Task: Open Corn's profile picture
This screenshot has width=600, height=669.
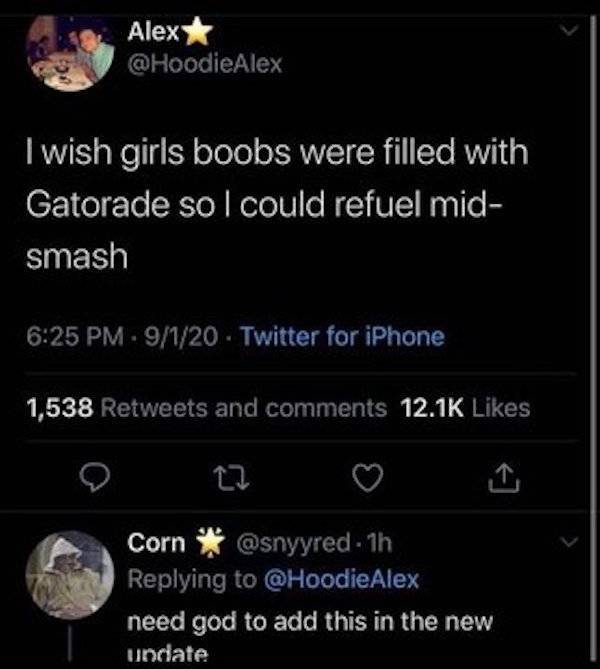Action: click(x=68, y=575)
